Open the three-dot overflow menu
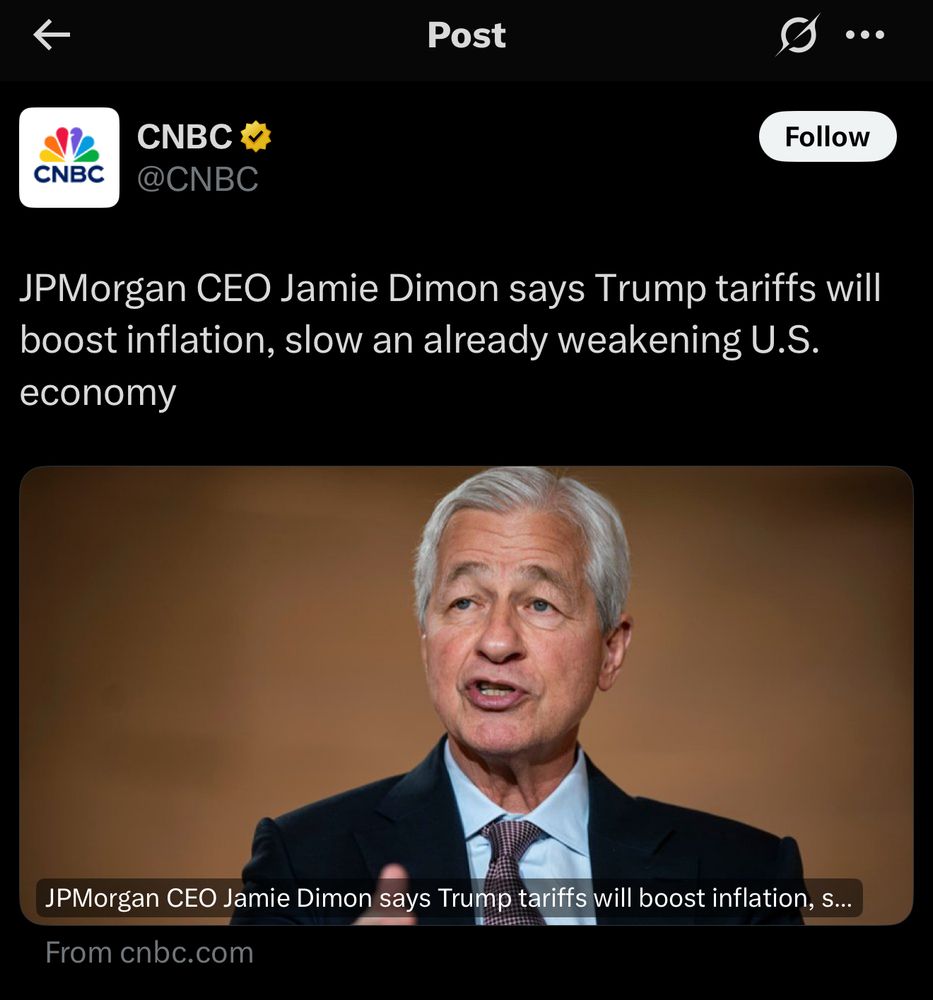Image resolution: width=933 pixels, height=1000 pixels. point(865,36)
